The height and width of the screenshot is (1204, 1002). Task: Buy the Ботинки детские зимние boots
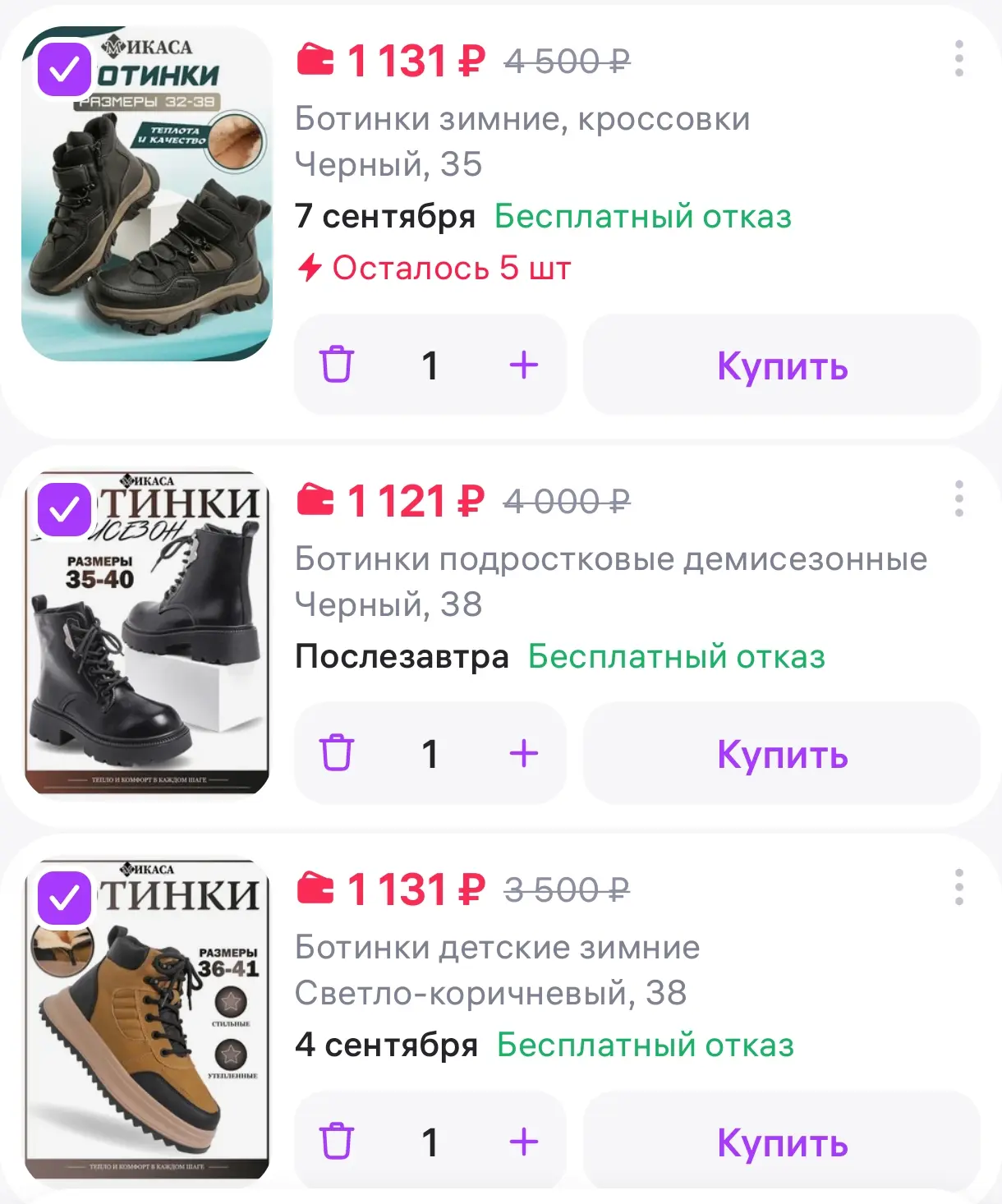point(782,1142)
